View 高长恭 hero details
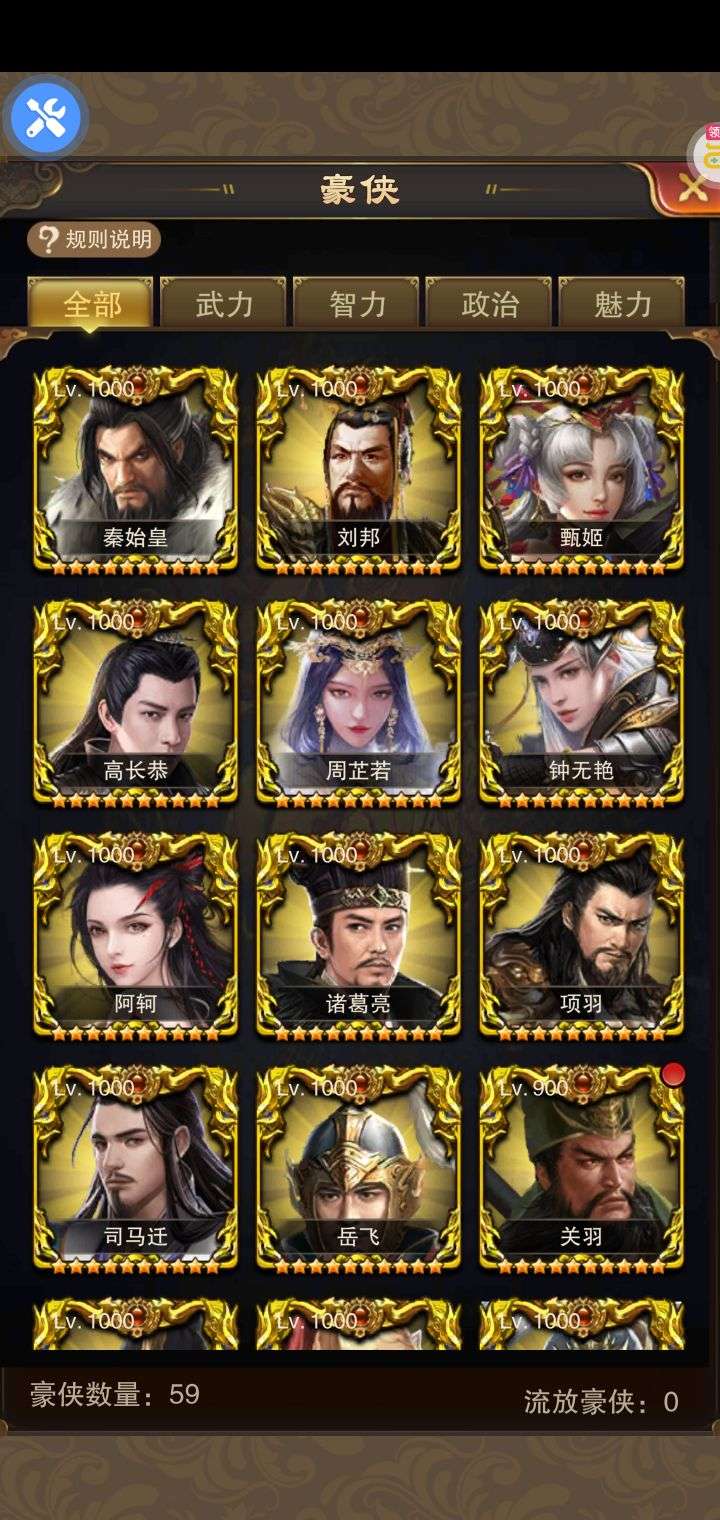 [x=136, y=702]
